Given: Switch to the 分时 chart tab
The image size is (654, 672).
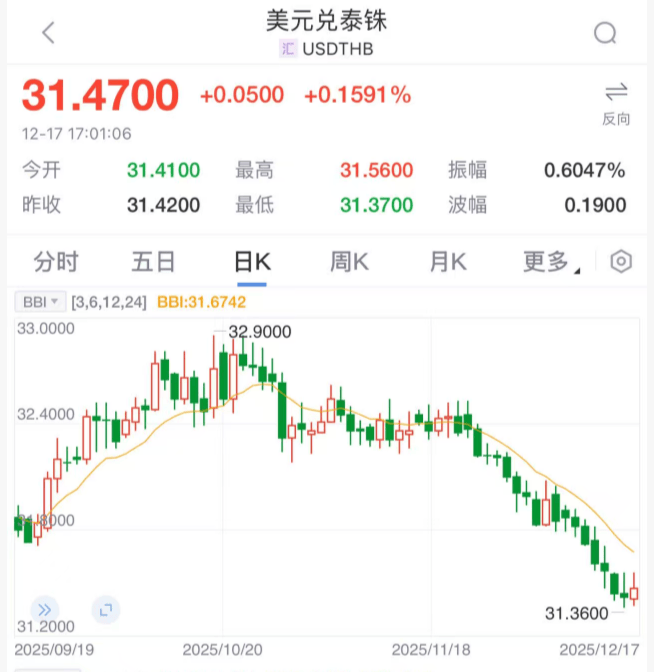Looking at the screenshot, I should pos(56,262).
